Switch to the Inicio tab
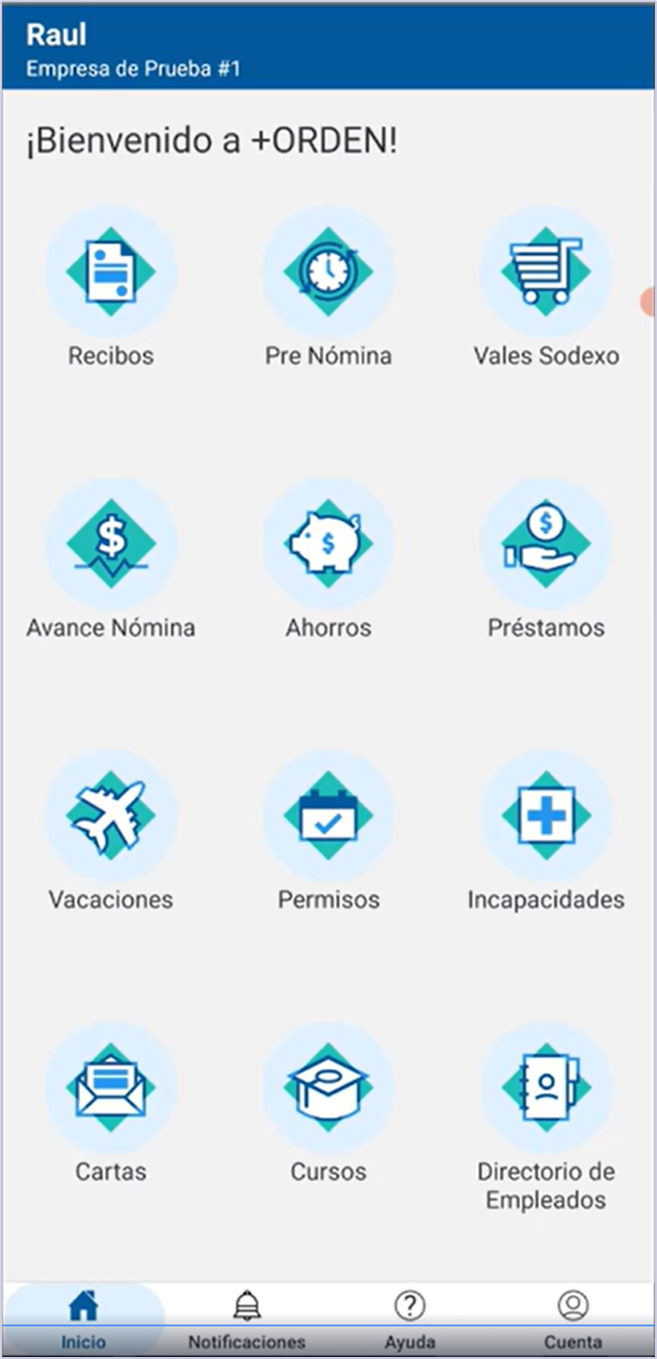 point(83,1320)
